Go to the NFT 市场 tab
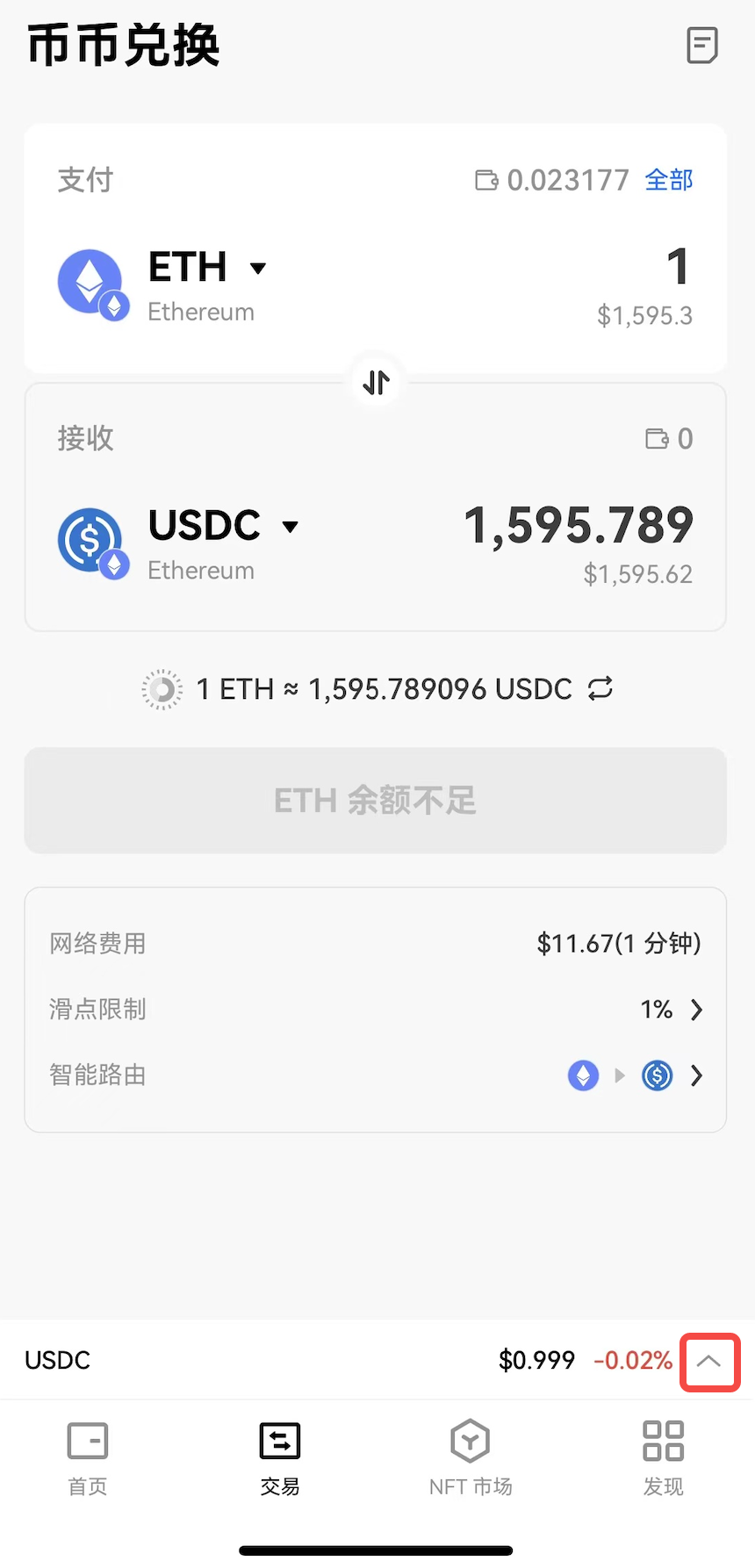Image resolution: width=755 pixels, height=1568 pixels. (x=471, y=1458)
